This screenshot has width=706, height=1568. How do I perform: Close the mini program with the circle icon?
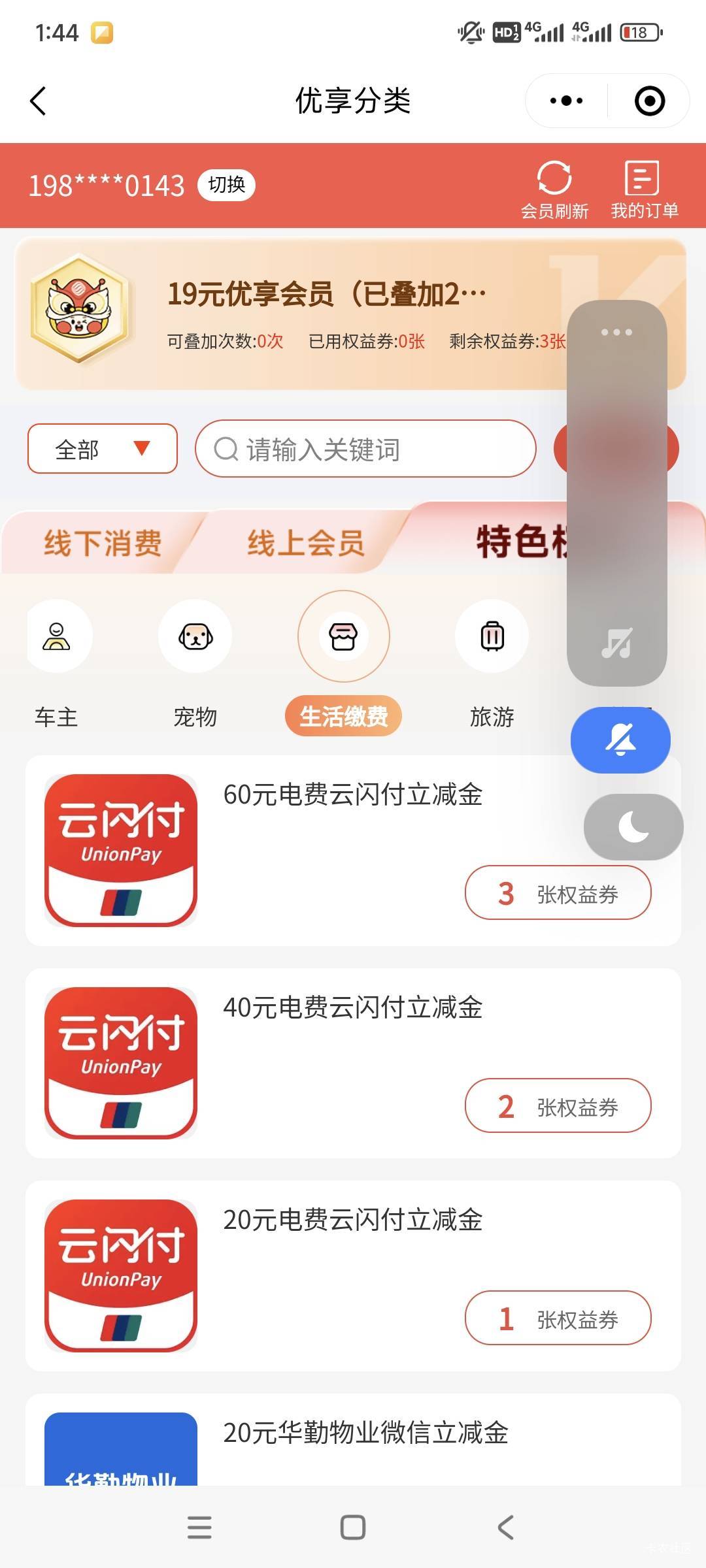click(649, 101)
